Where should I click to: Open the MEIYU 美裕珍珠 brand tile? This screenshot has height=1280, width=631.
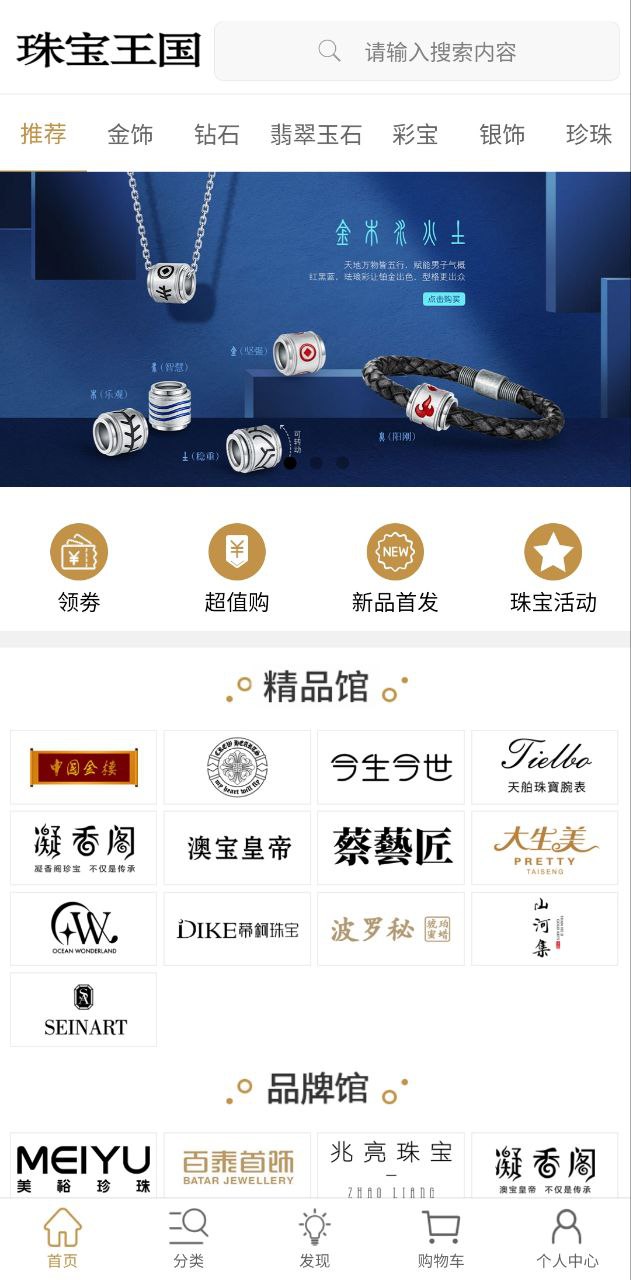pyautogui.click(x=84, y=1166)
